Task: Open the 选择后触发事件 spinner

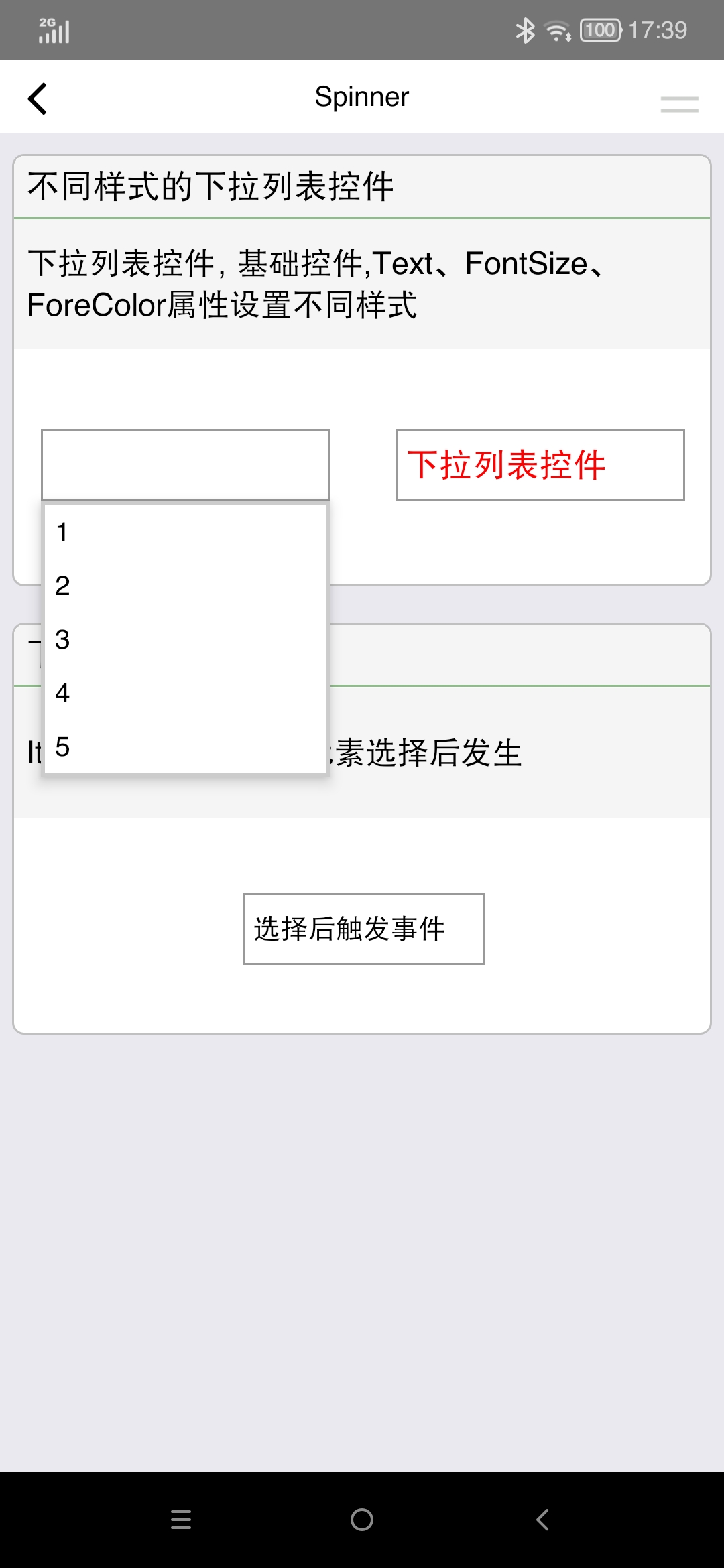Action: pos(364,929)
